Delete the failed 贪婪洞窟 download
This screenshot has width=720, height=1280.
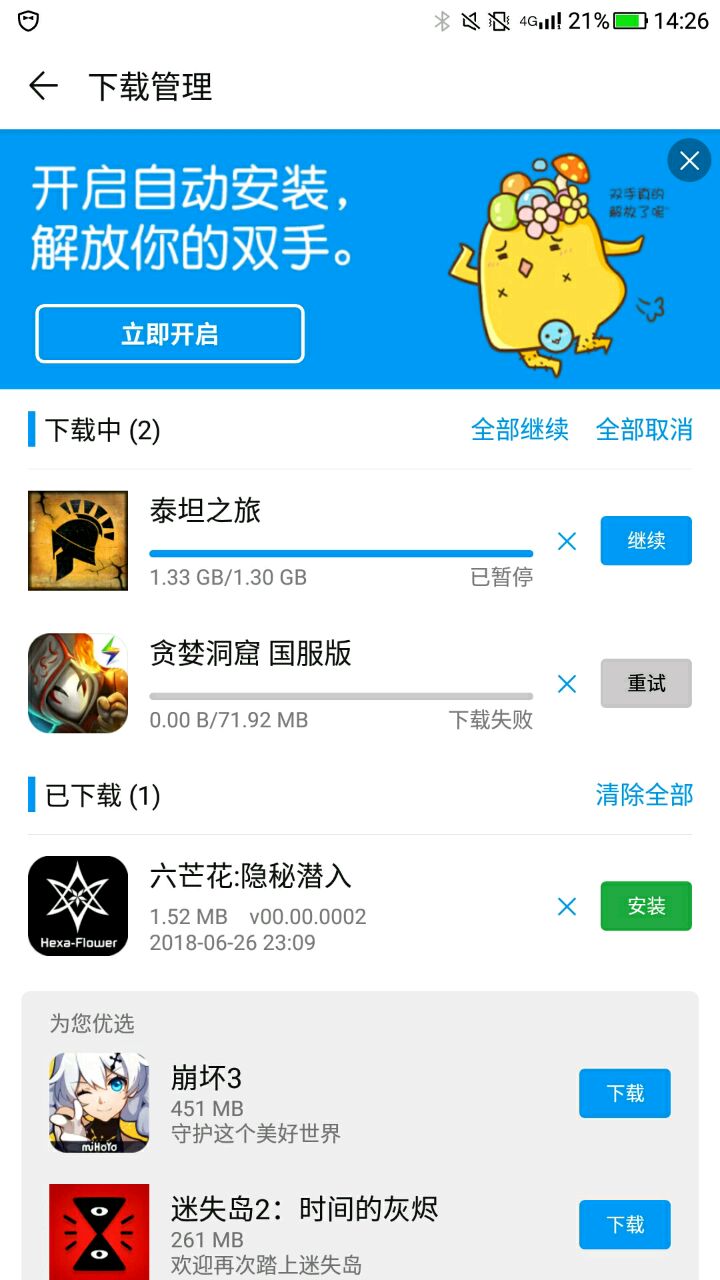tap(567, 684)
